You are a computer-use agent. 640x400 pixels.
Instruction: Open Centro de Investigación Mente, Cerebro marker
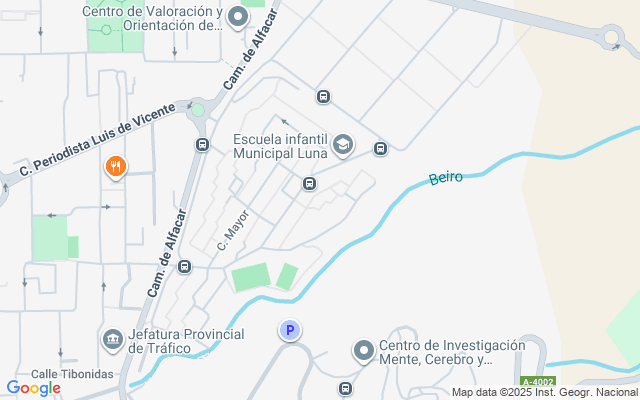tap(363, 351)
